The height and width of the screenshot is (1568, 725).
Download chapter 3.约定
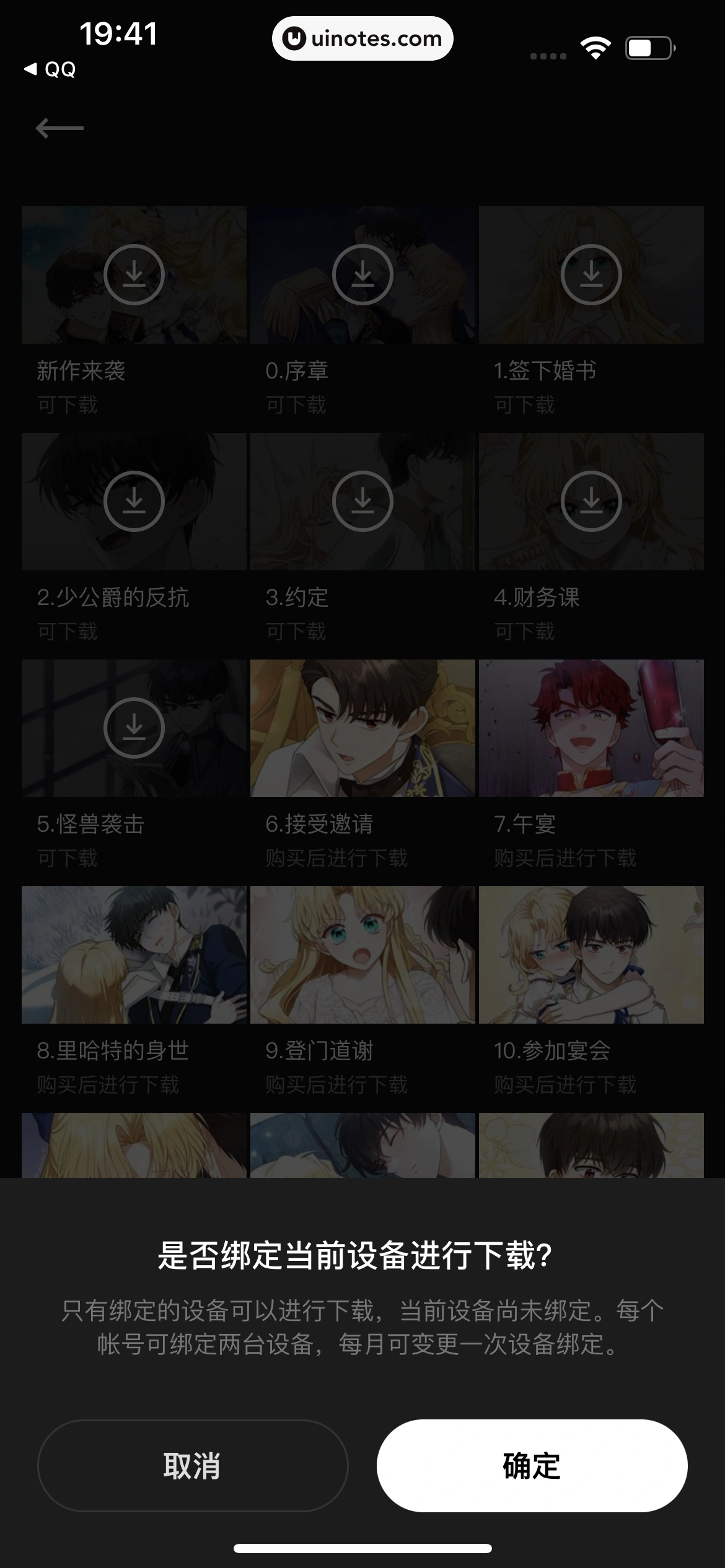(362, 501)
